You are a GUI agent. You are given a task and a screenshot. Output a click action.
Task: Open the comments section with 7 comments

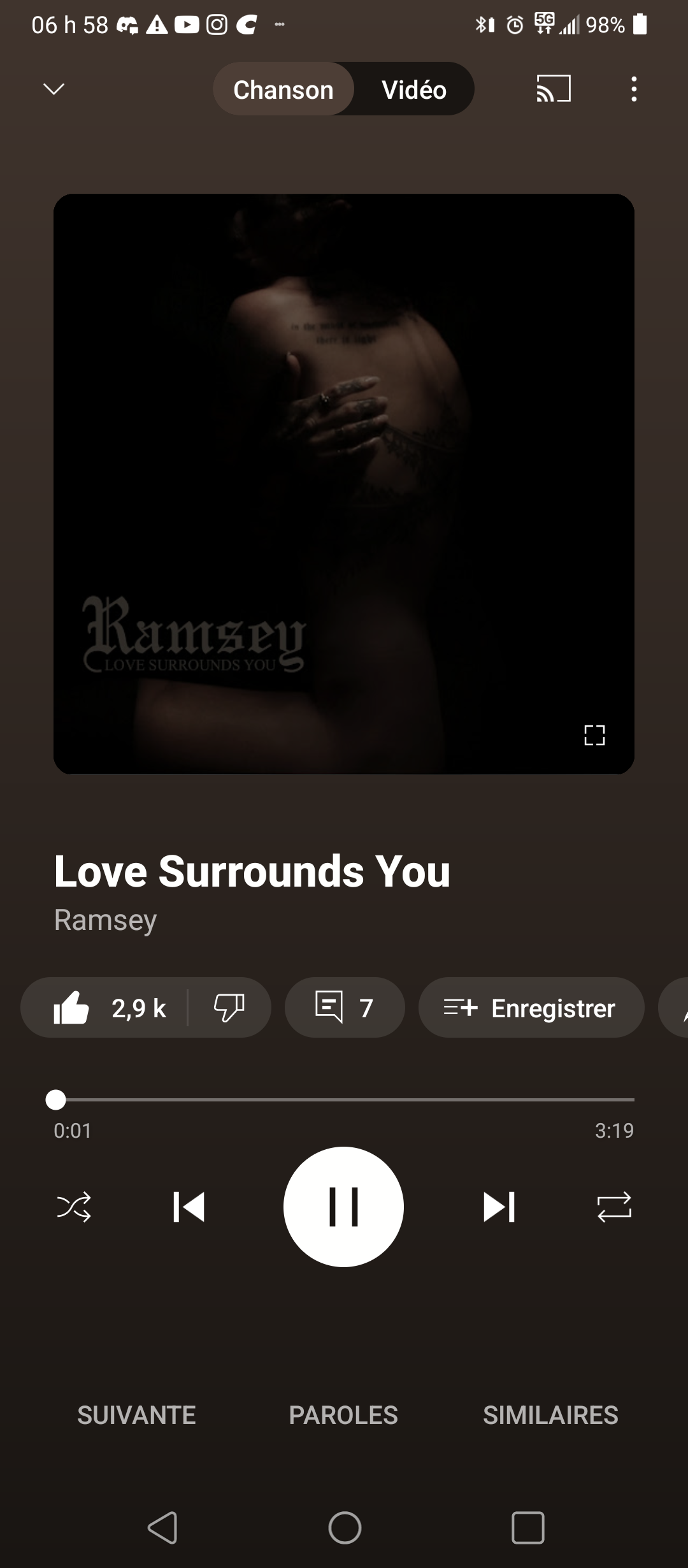coord(344,1008)
